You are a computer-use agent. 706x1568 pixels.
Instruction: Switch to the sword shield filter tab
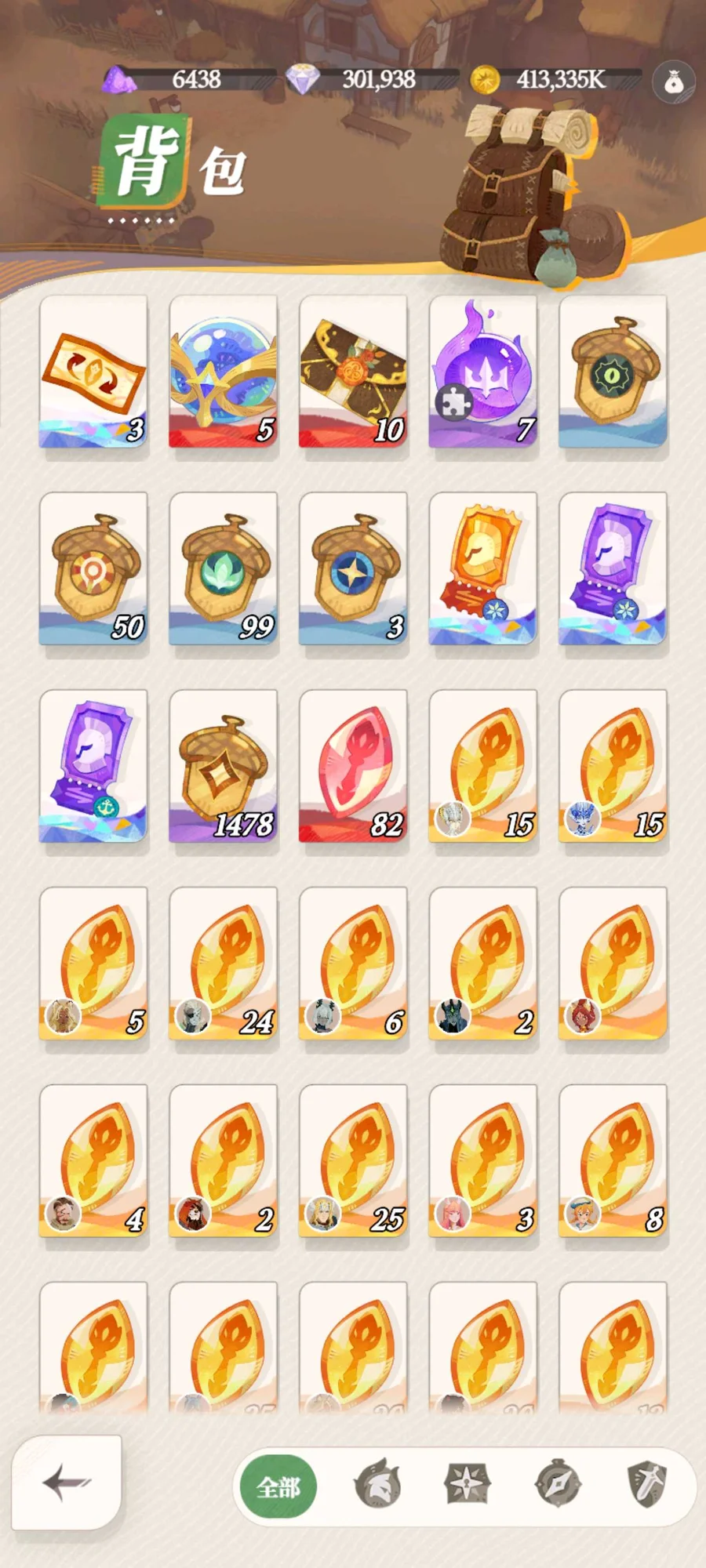647,1484
